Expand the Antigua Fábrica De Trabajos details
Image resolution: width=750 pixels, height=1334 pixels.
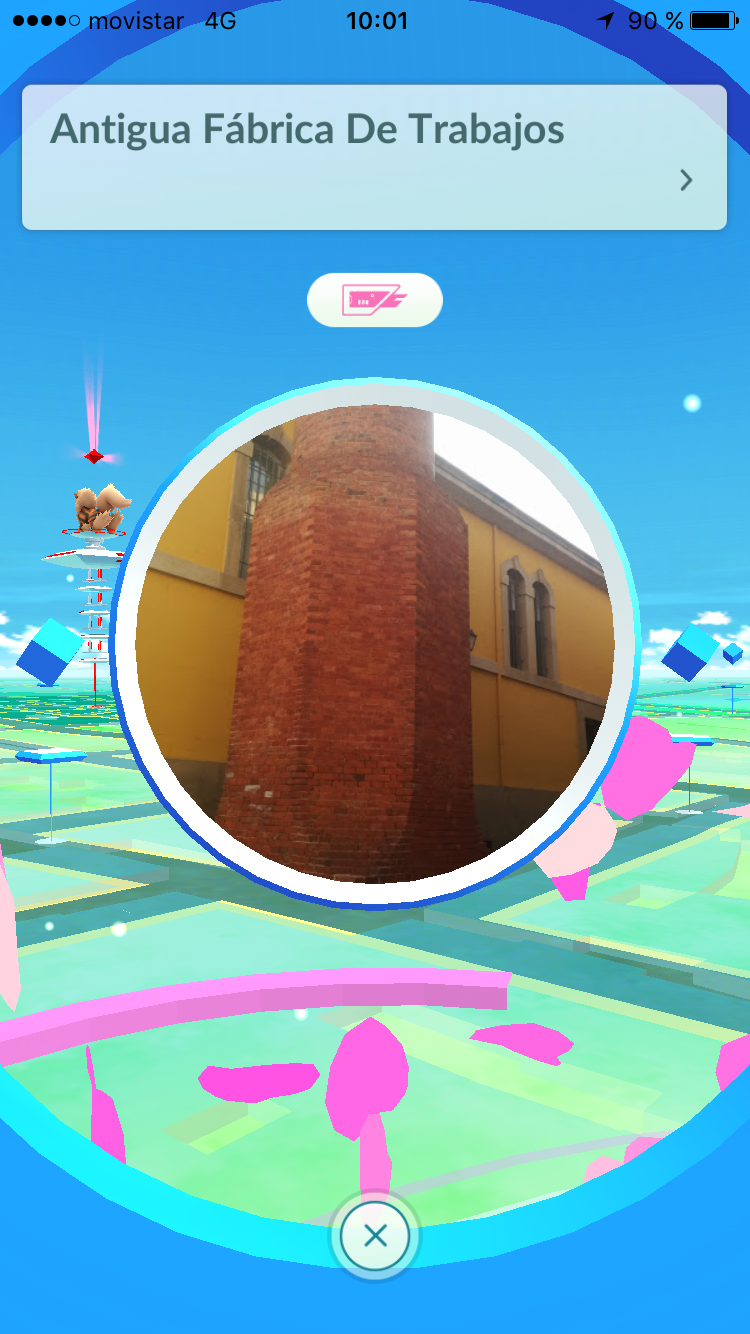tap(685, 180)
